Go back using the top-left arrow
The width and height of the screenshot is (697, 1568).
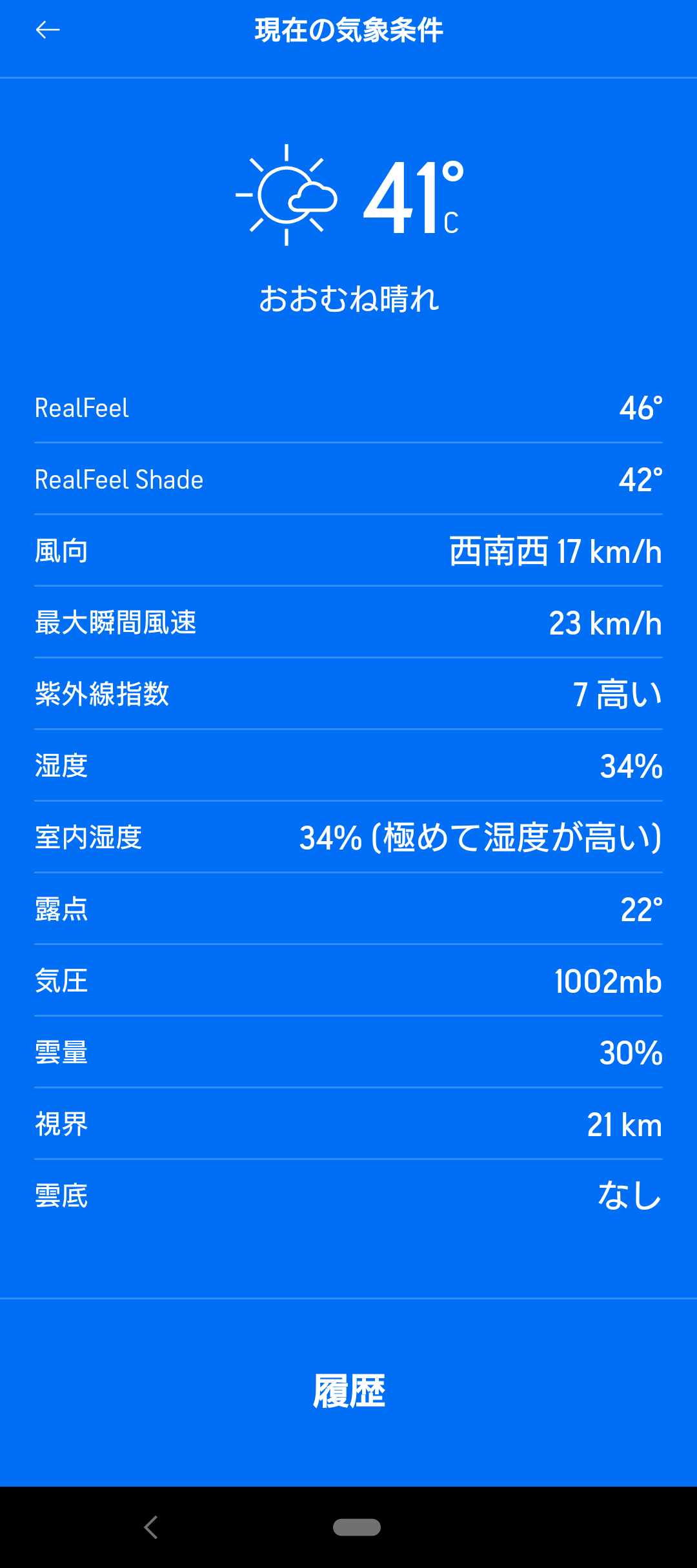click(48, 30)
